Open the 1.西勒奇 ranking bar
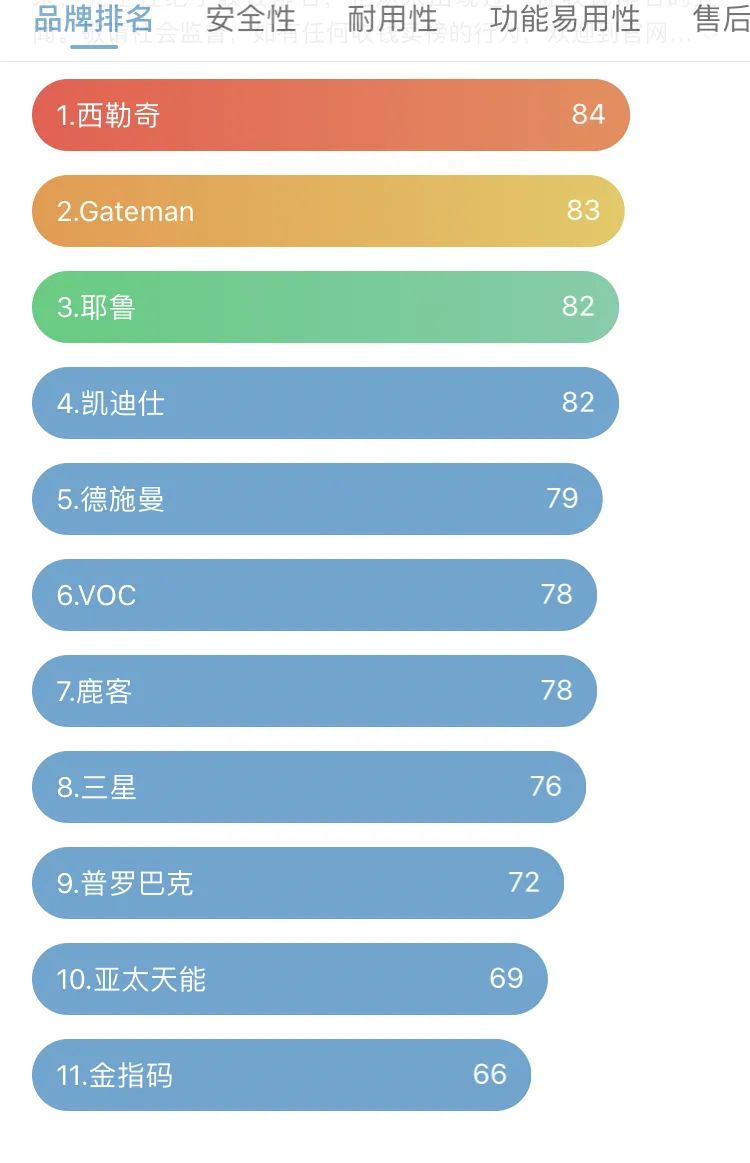Image resolution: width=750 pixels, height=1163 pixels. [331, 115]
